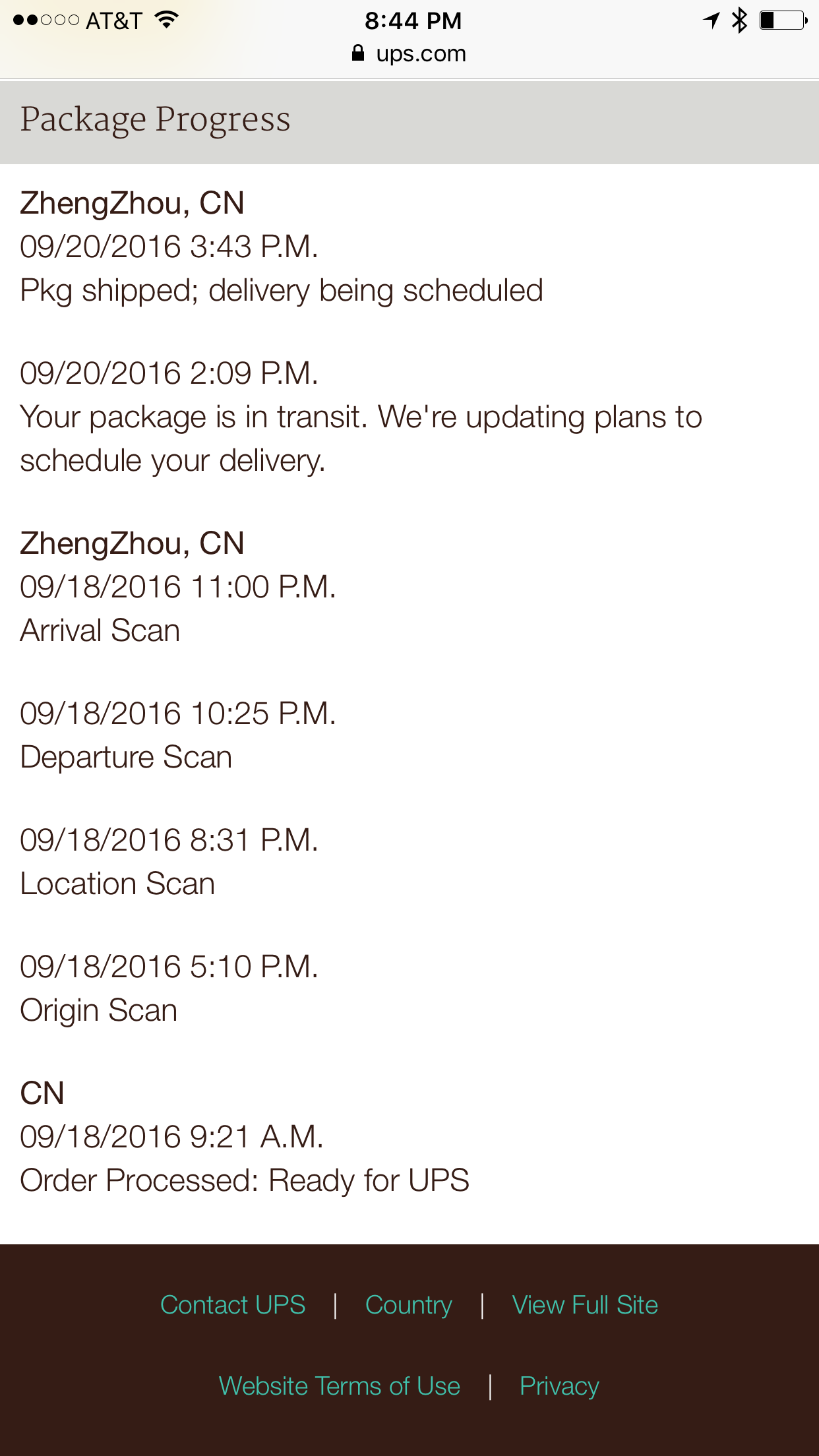Select the Country link in footer

point(409,1305)
